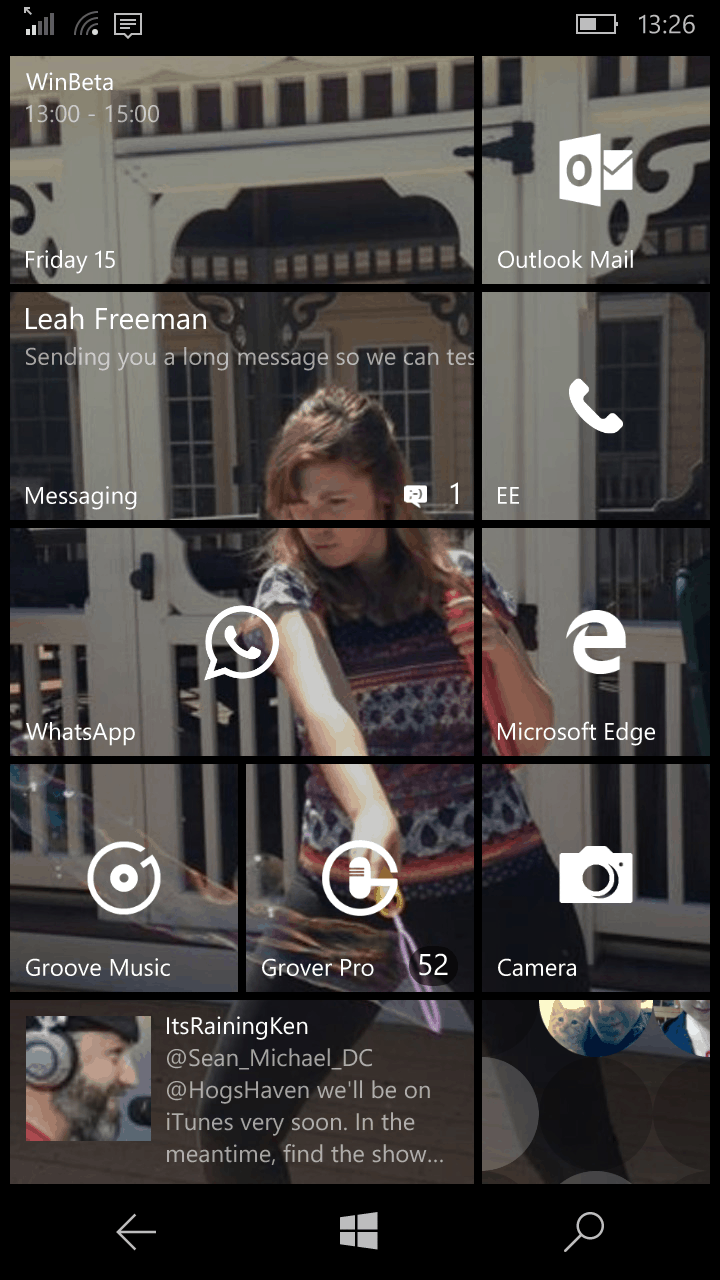Screen dimensions: 720x1280
Task: Open the People tile with contact photos
Action: 596,1092
